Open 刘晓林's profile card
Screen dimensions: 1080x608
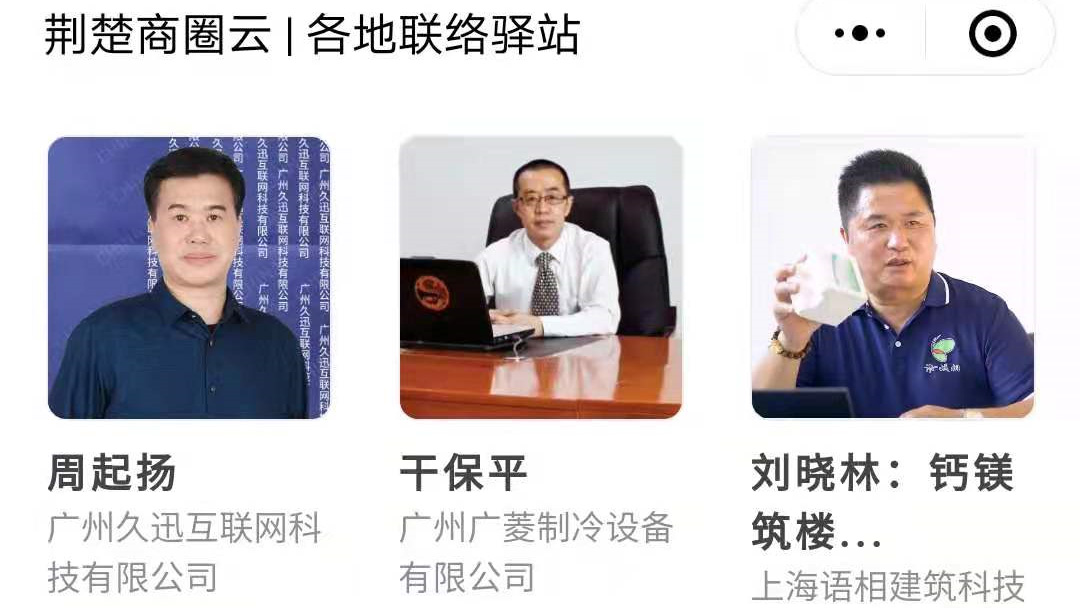pos(892,278)
